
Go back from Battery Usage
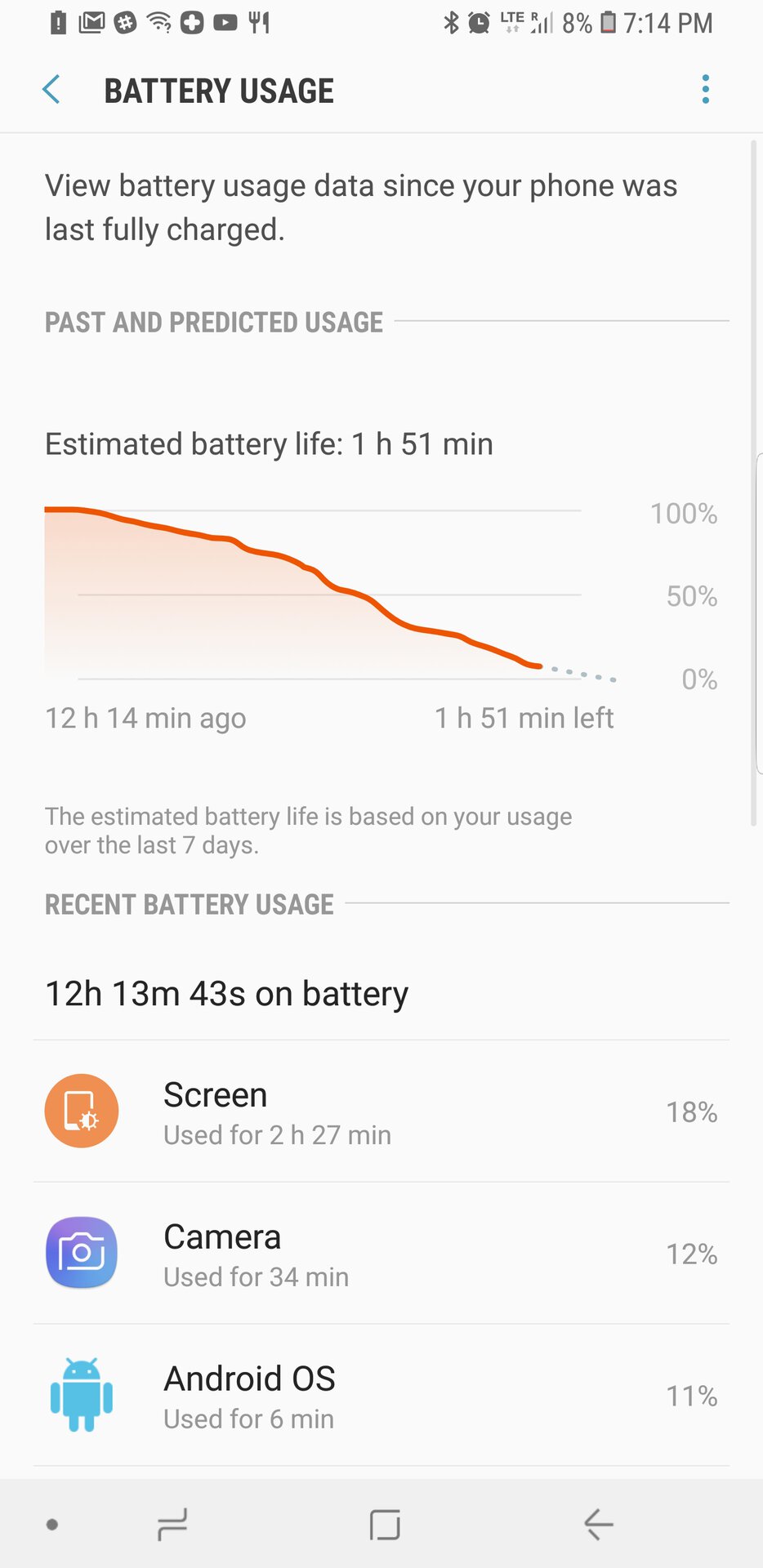[x=51, y=90]
